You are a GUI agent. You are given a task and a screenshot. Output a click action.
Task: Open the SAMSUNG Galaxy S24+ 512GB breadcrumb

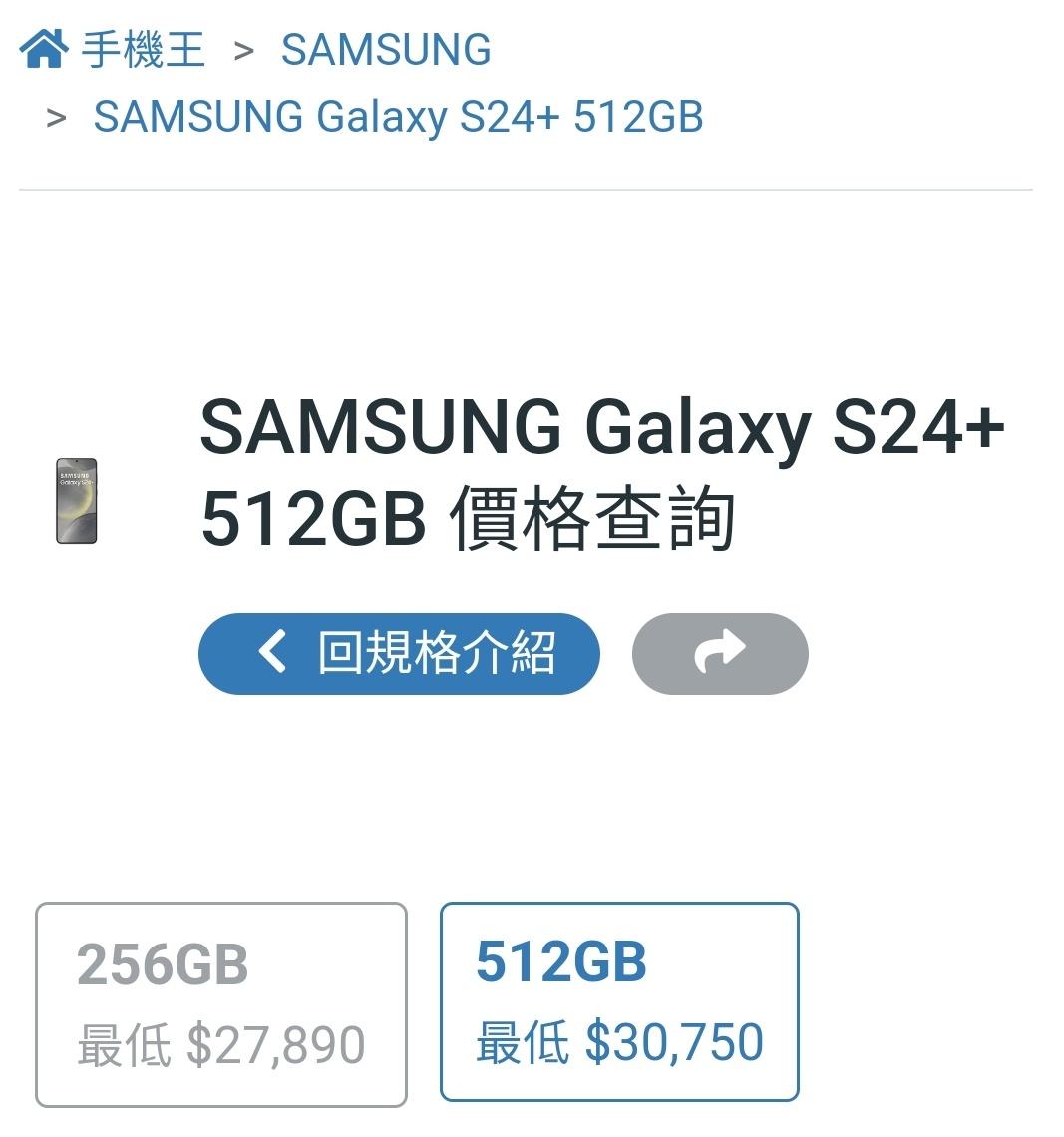coord(398,117)
